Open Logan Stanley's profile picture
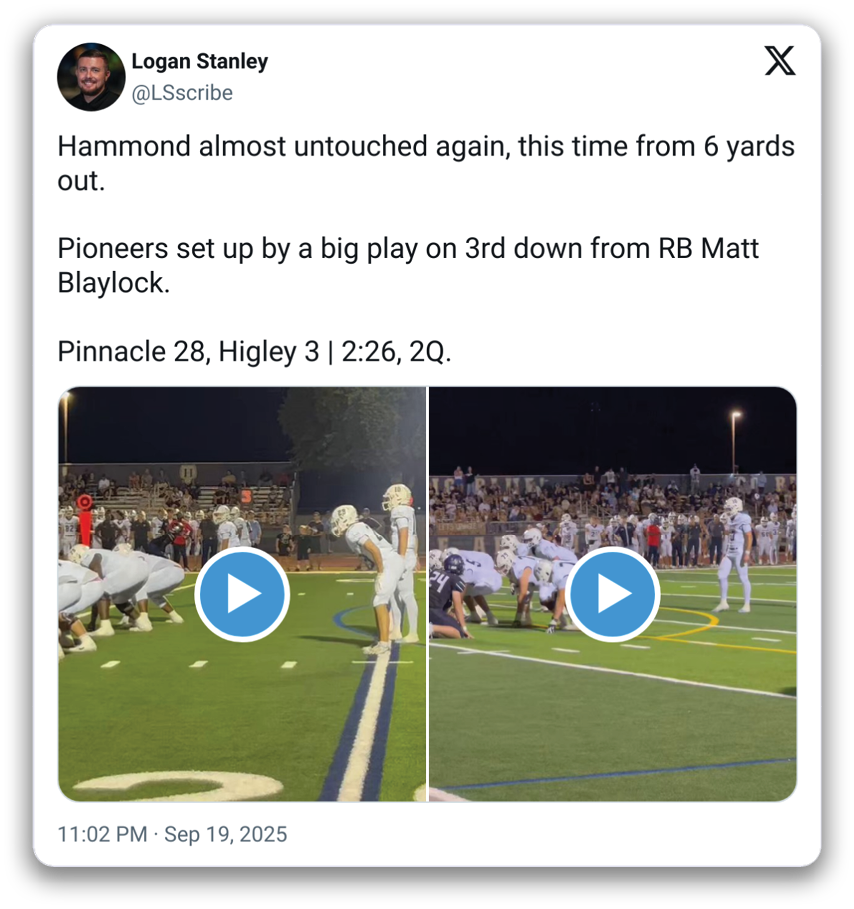854x909 pixels. (91, 77)
